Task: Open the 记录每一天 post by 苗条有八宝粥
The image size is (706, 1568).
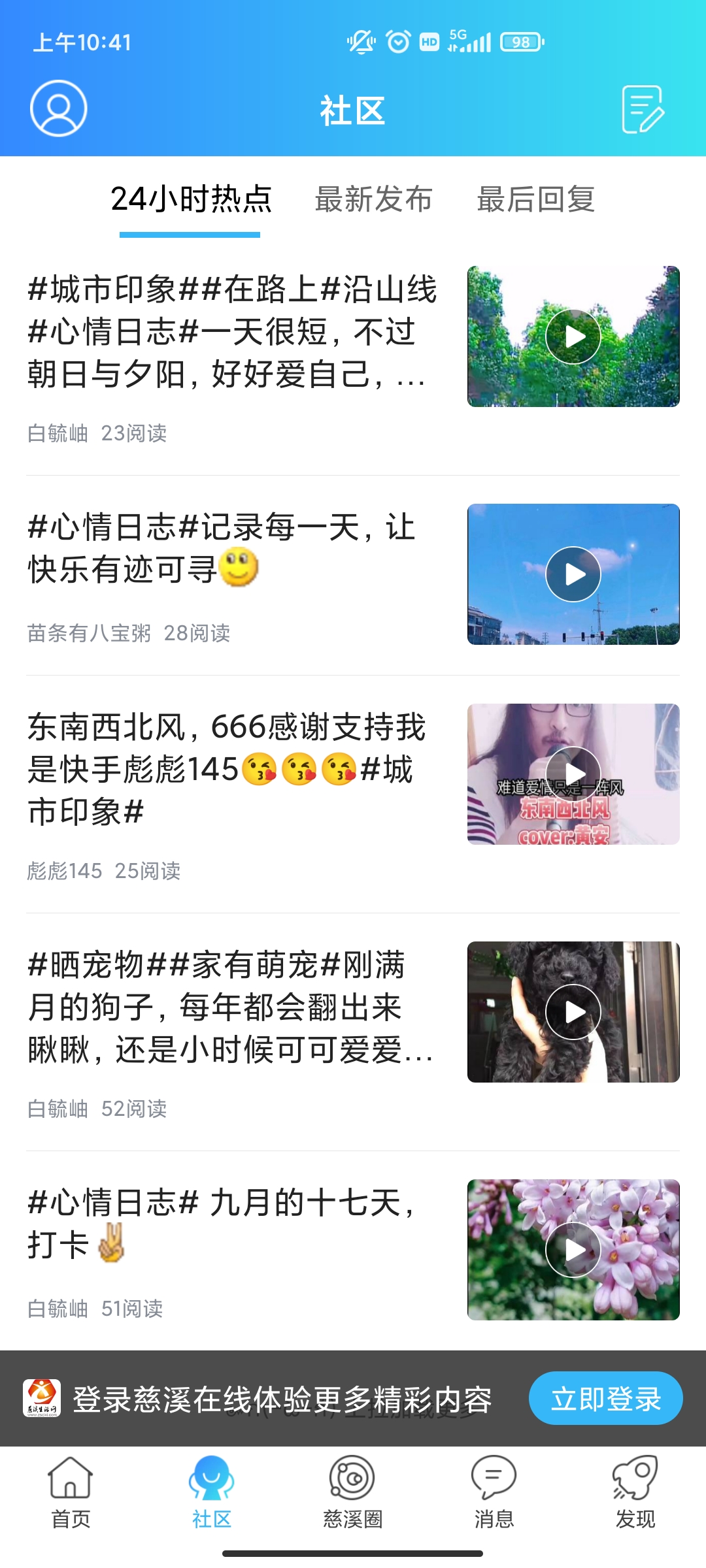Action: (222, 547)
